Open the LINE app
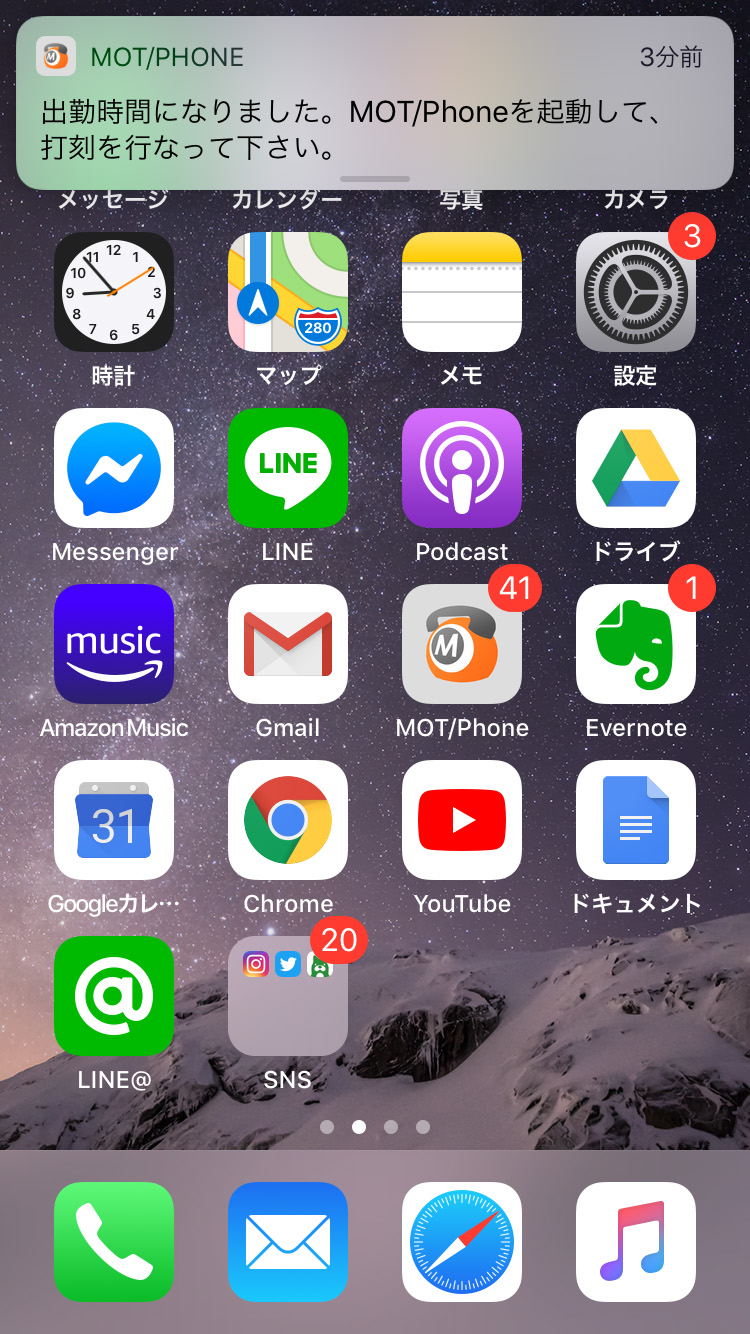 click(x=288, y=468)
